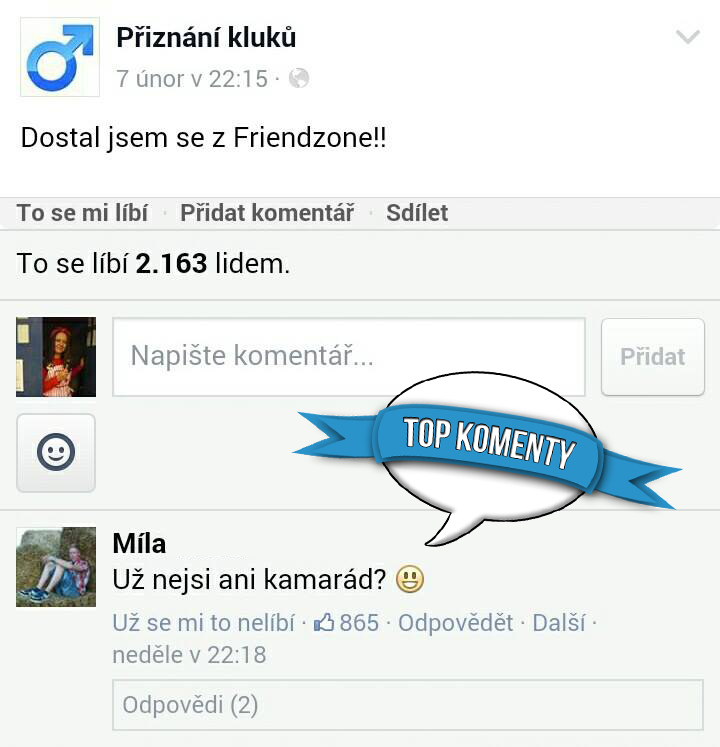Open the emoji smiley picker

[56, 453]
